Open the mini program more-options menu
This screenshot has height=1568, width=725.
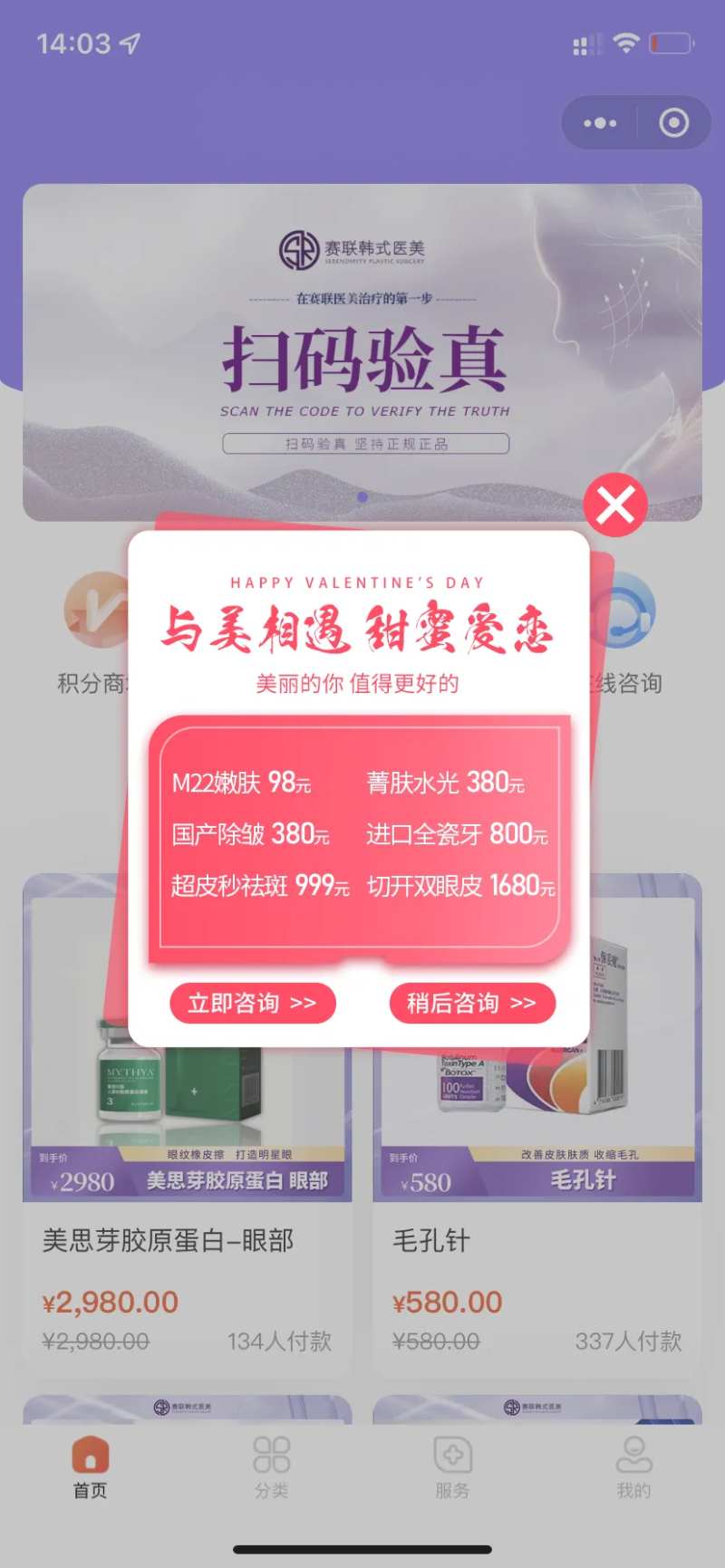coord(600,122)
